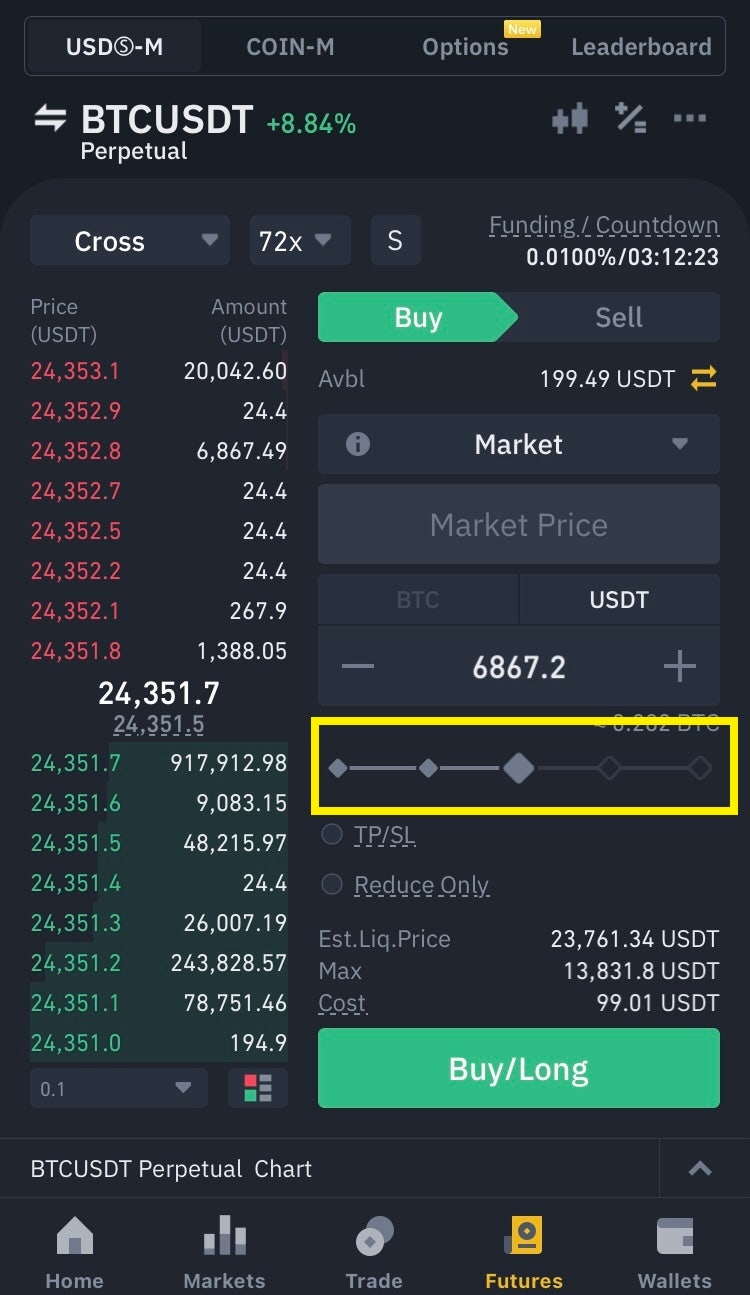Adjust the 72x leverage
The height and width of the screenshot is (1295, 750).
tap(300, 241)
